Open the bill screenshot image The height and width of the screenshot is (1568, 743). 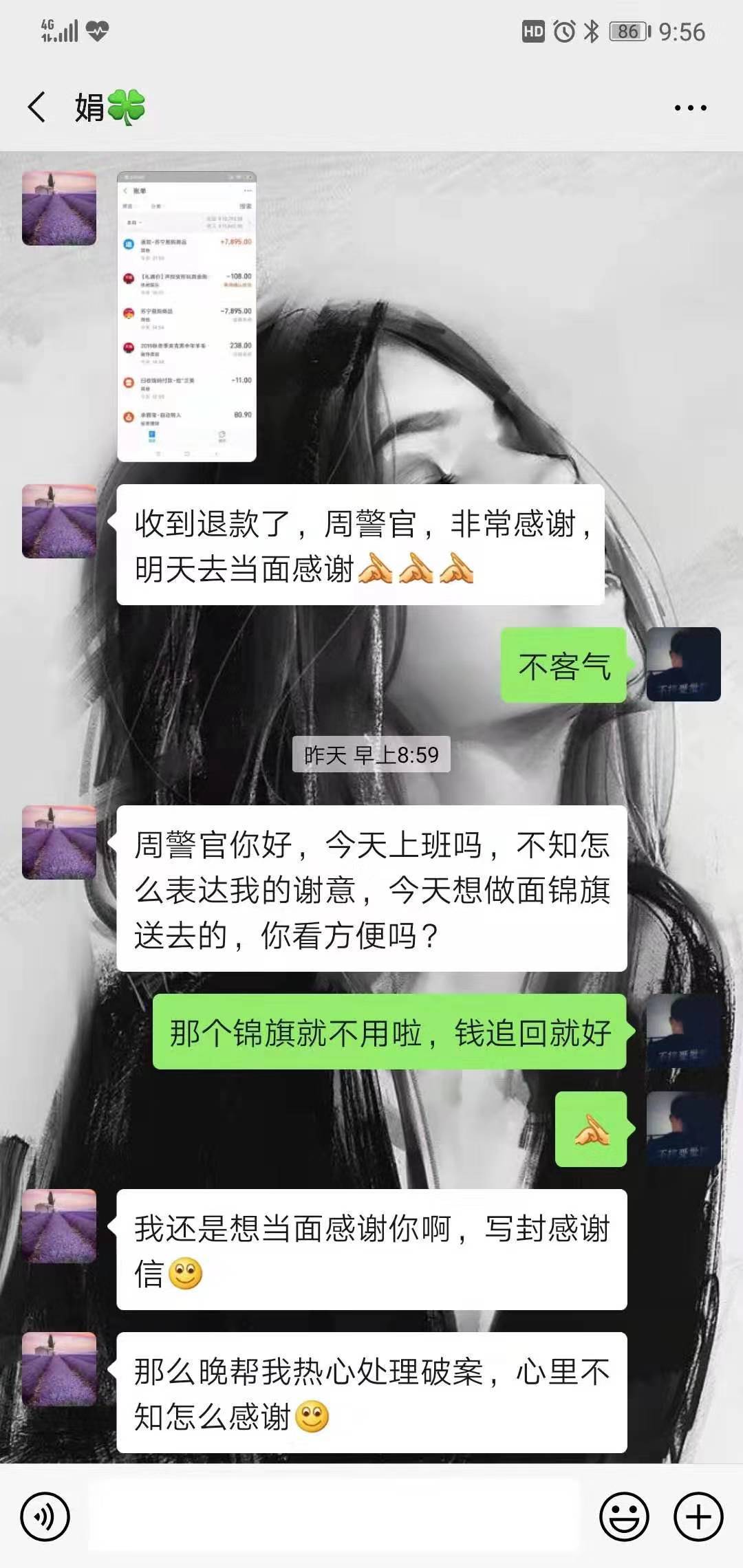[x=186, y=316]
